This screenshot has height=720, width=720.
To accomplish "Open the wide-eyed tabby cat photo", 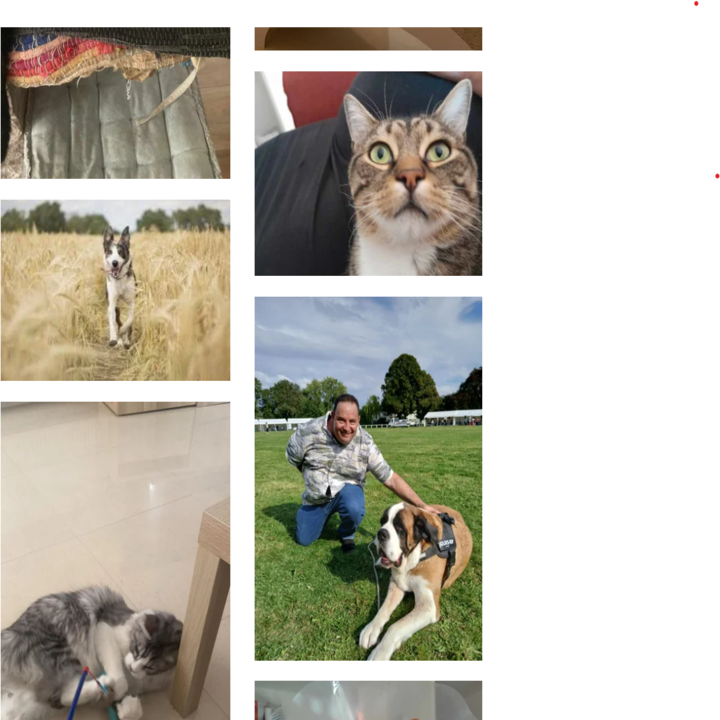I will point(369,173).
